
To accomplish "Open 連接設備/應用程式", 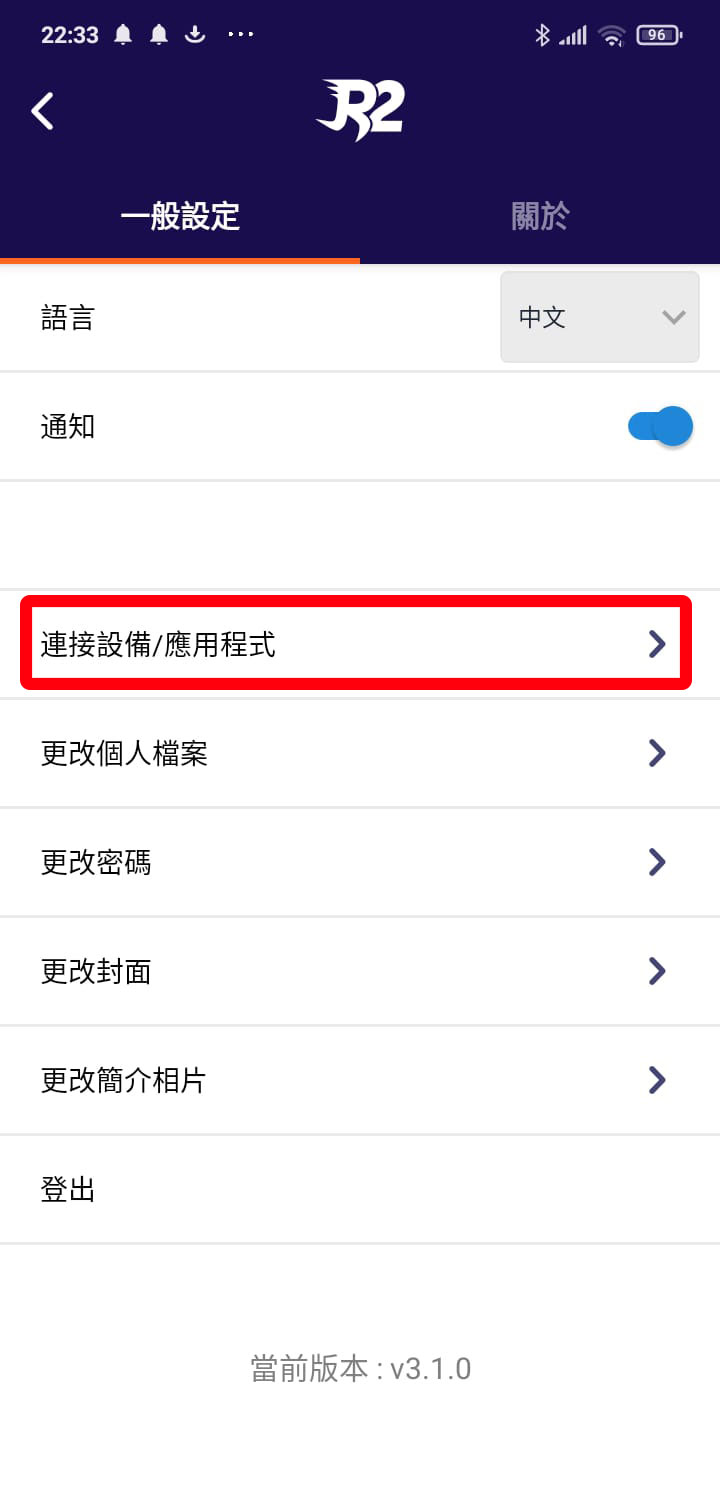I will pyautogui.click(x=356, y=644).
